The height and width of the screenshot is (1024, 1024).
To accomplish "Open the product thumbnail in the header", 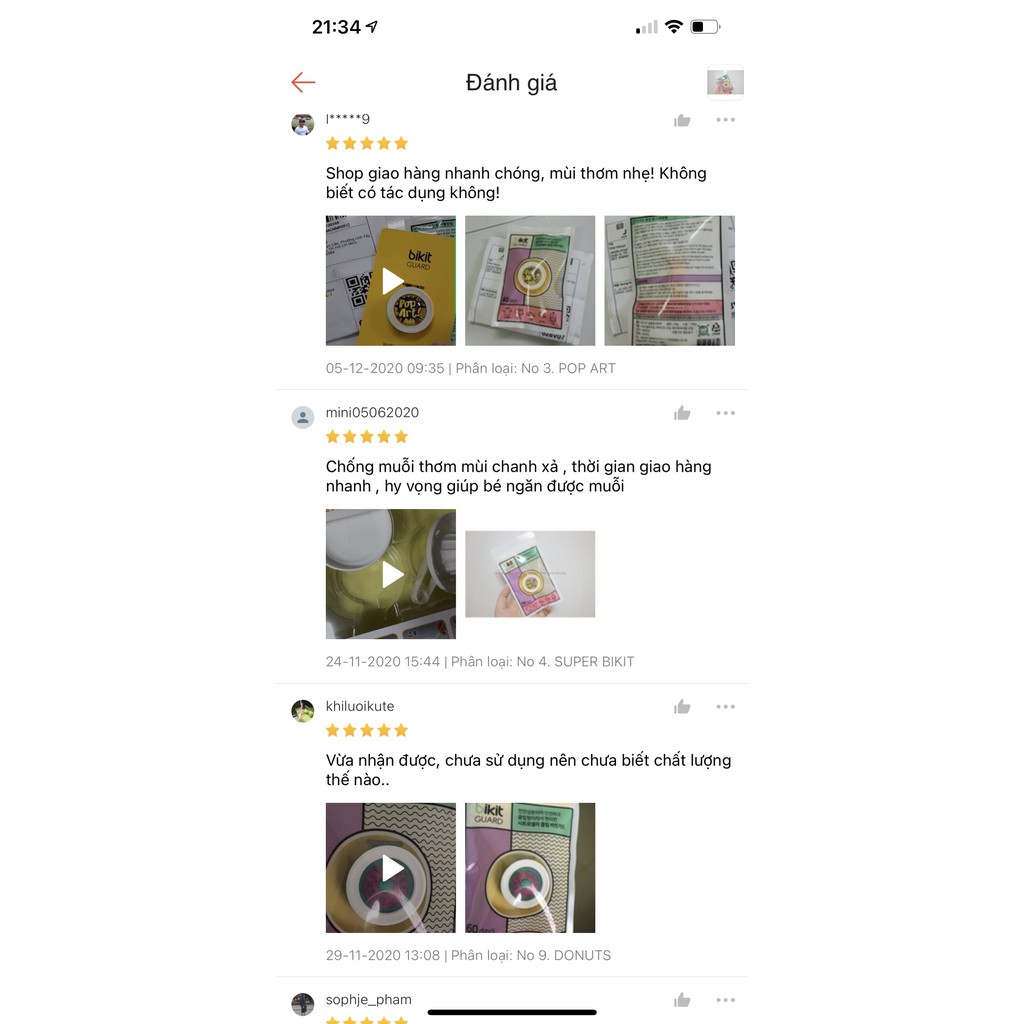I will tap(725, 83).
